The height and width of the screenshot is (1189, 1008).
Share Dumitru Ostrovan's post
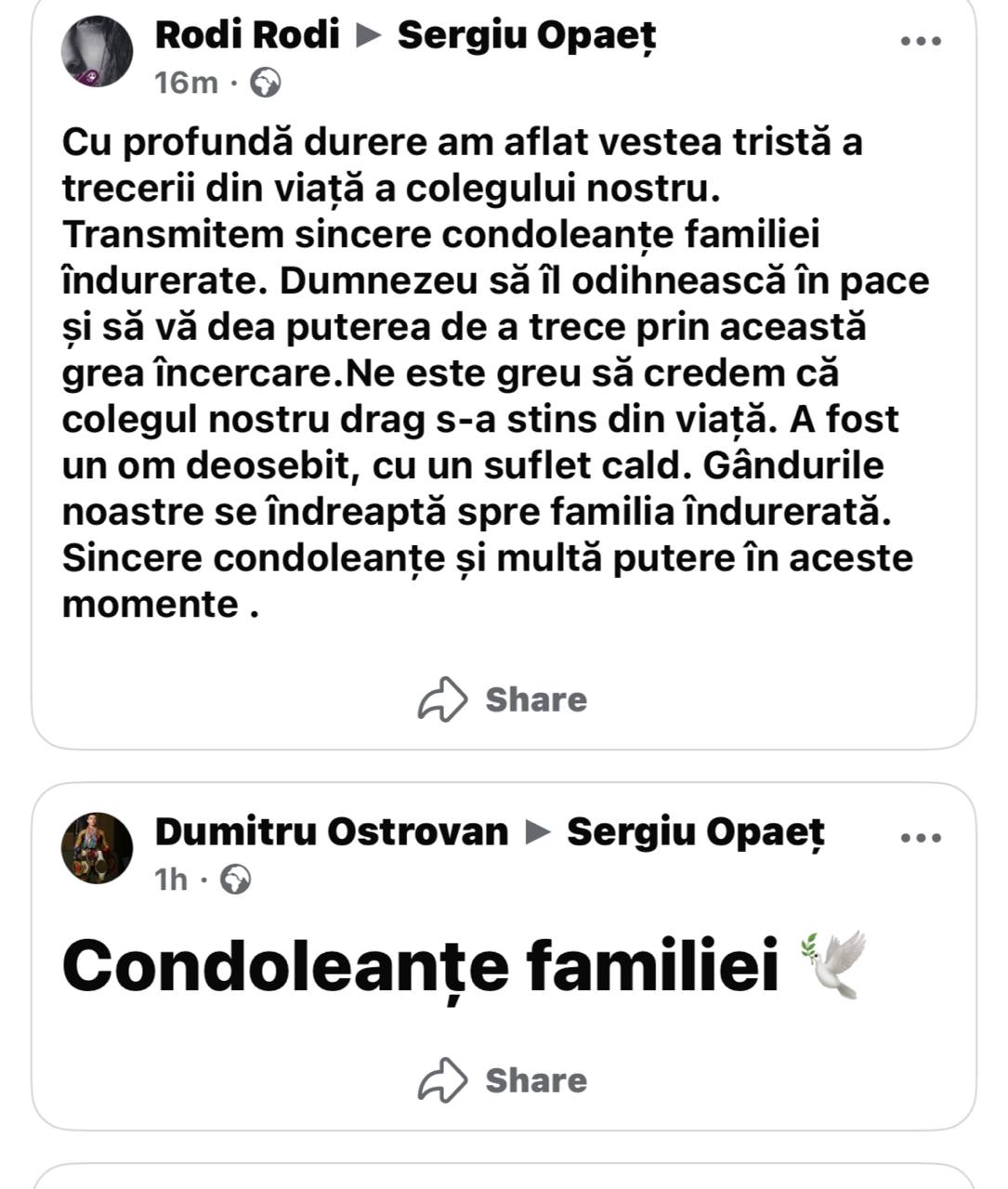(503, 1080)
